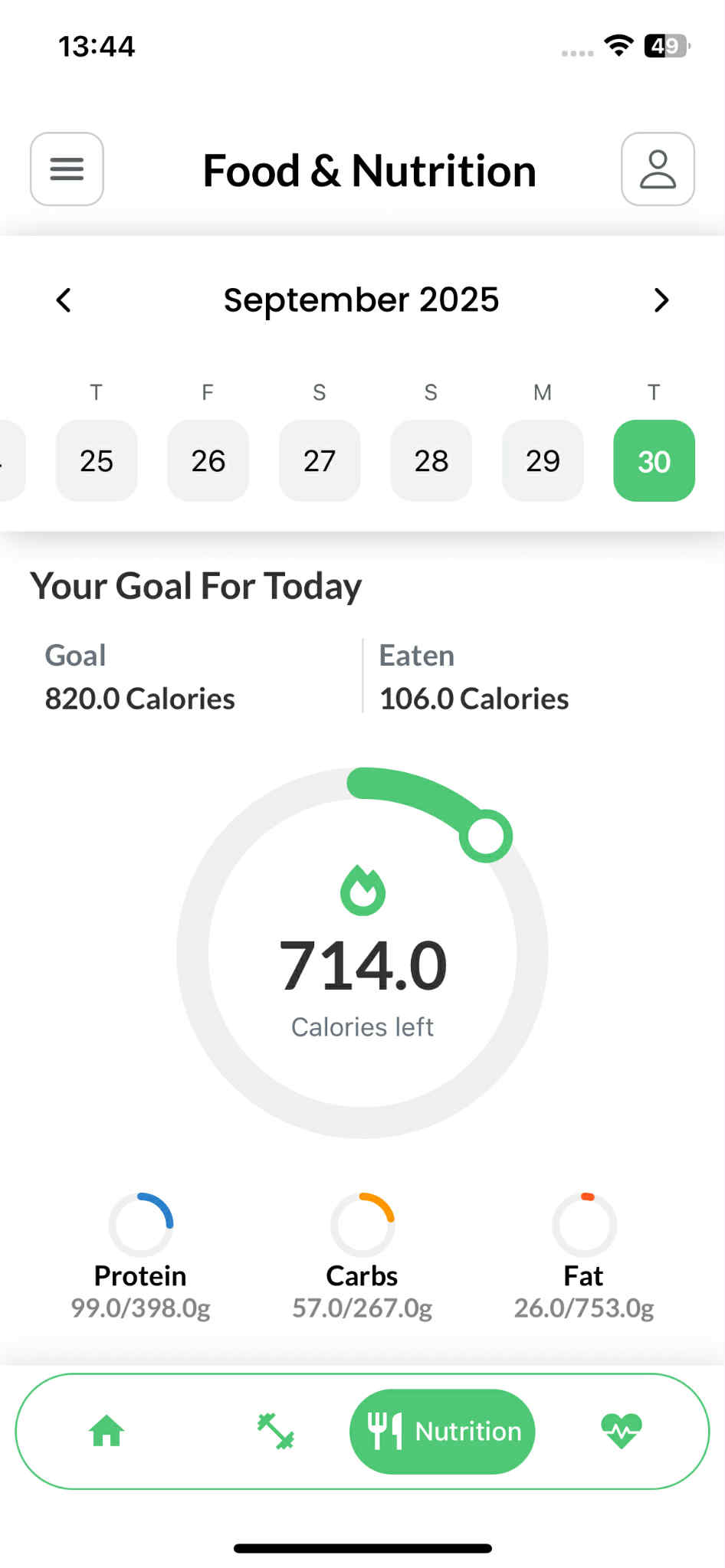
Task: Go to the previous month
Action: pyautogui.click(x=64, y=300)
